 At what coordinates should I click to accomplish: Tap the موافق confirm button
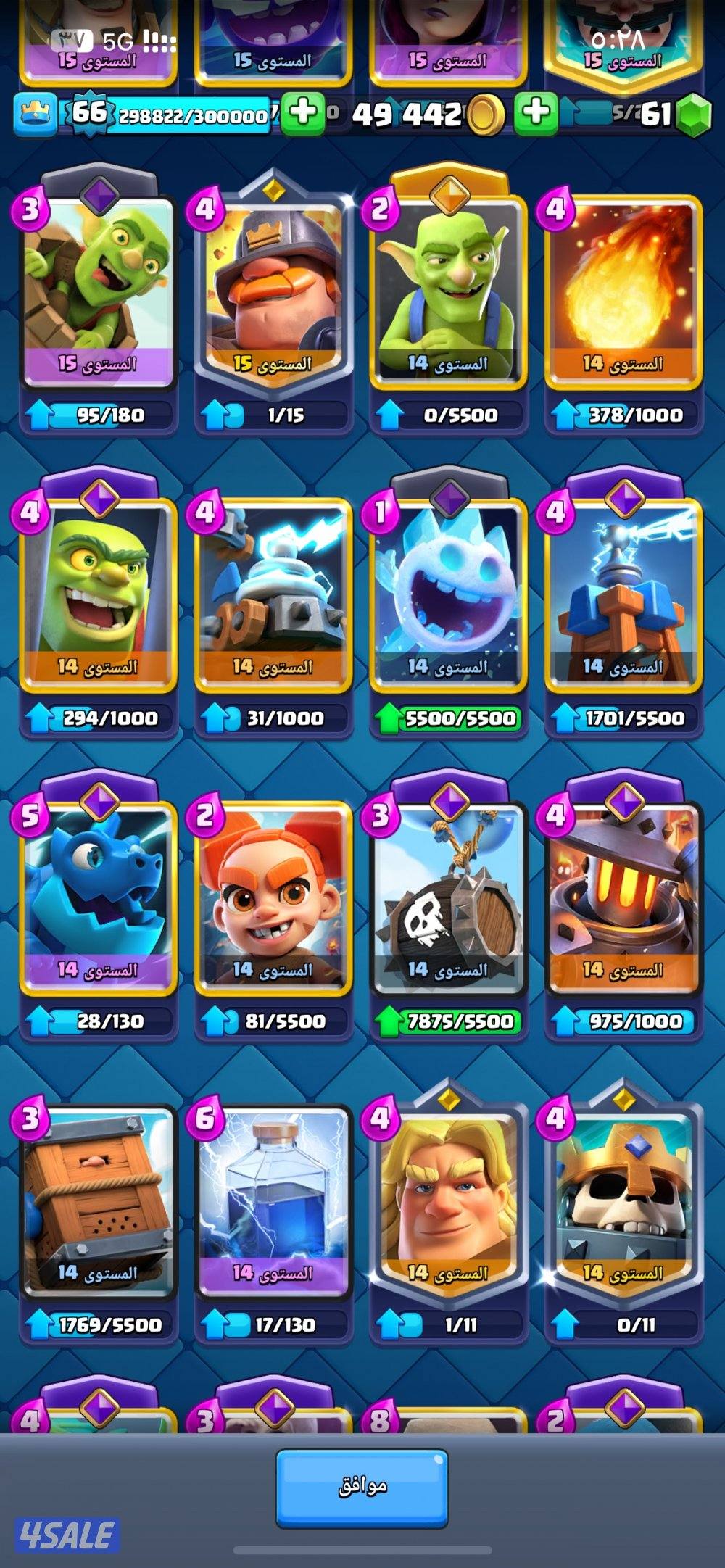pyautogui.click(x=362, y=1488)
